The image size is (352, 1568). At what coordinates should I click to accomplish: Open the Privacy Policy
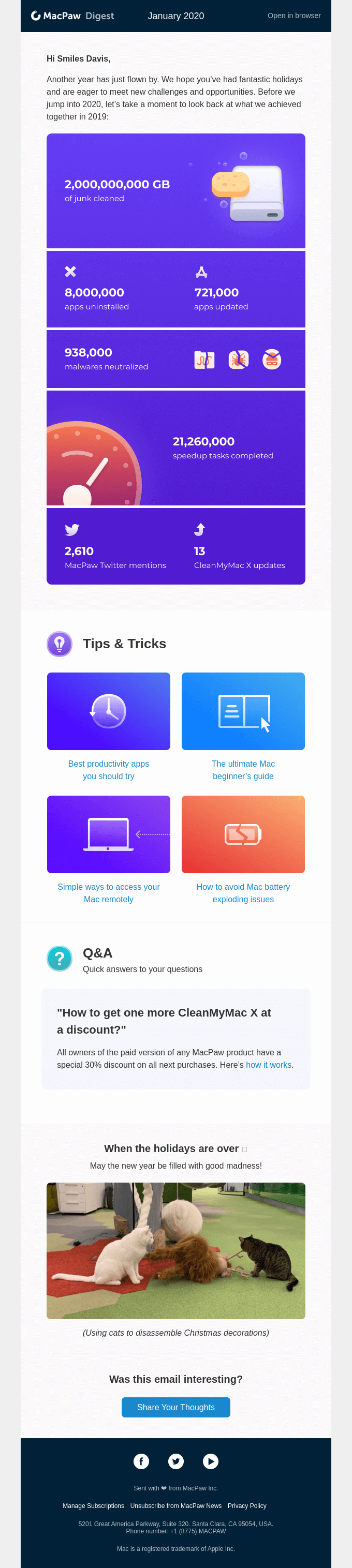[246, 1505]
